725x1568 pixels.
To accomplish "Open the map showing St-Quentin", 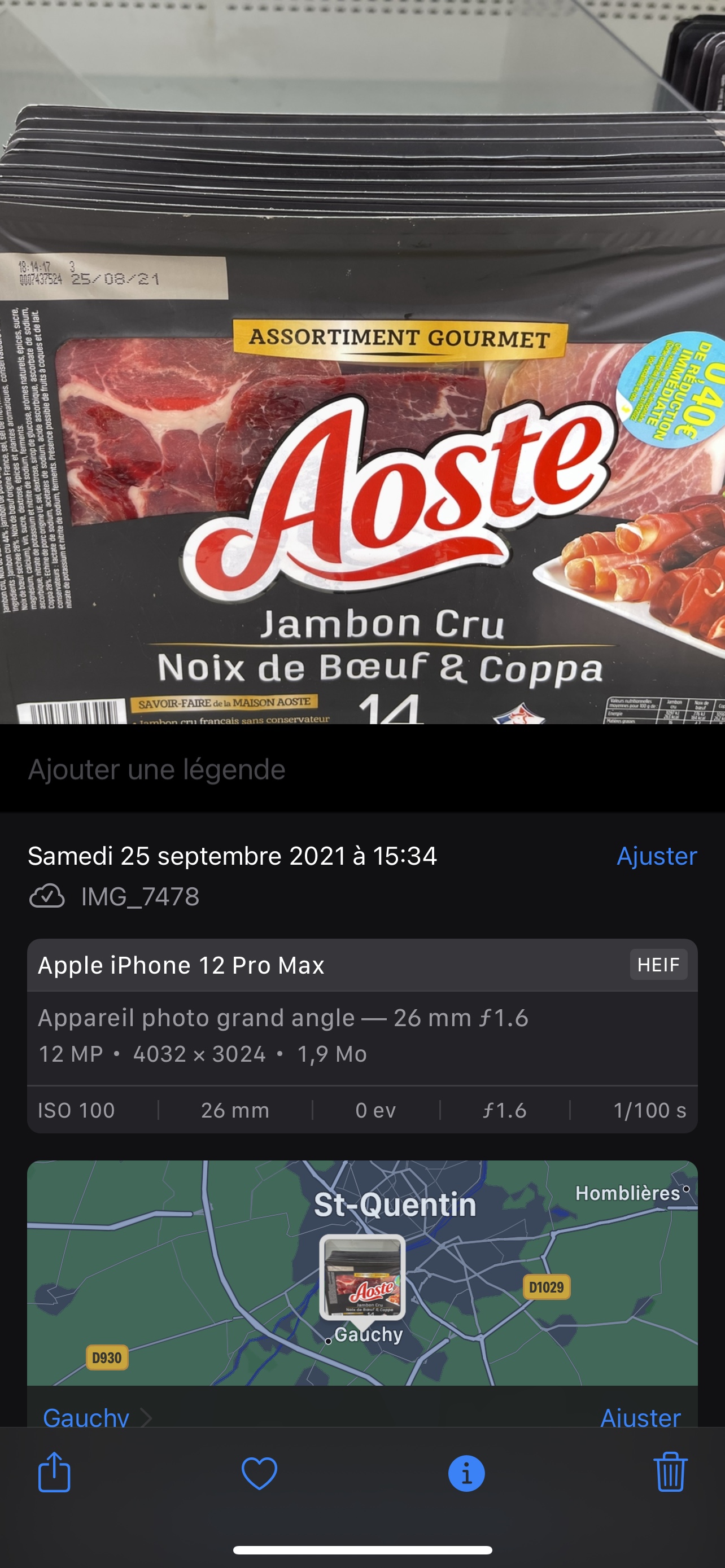I will click(362, 1273).
